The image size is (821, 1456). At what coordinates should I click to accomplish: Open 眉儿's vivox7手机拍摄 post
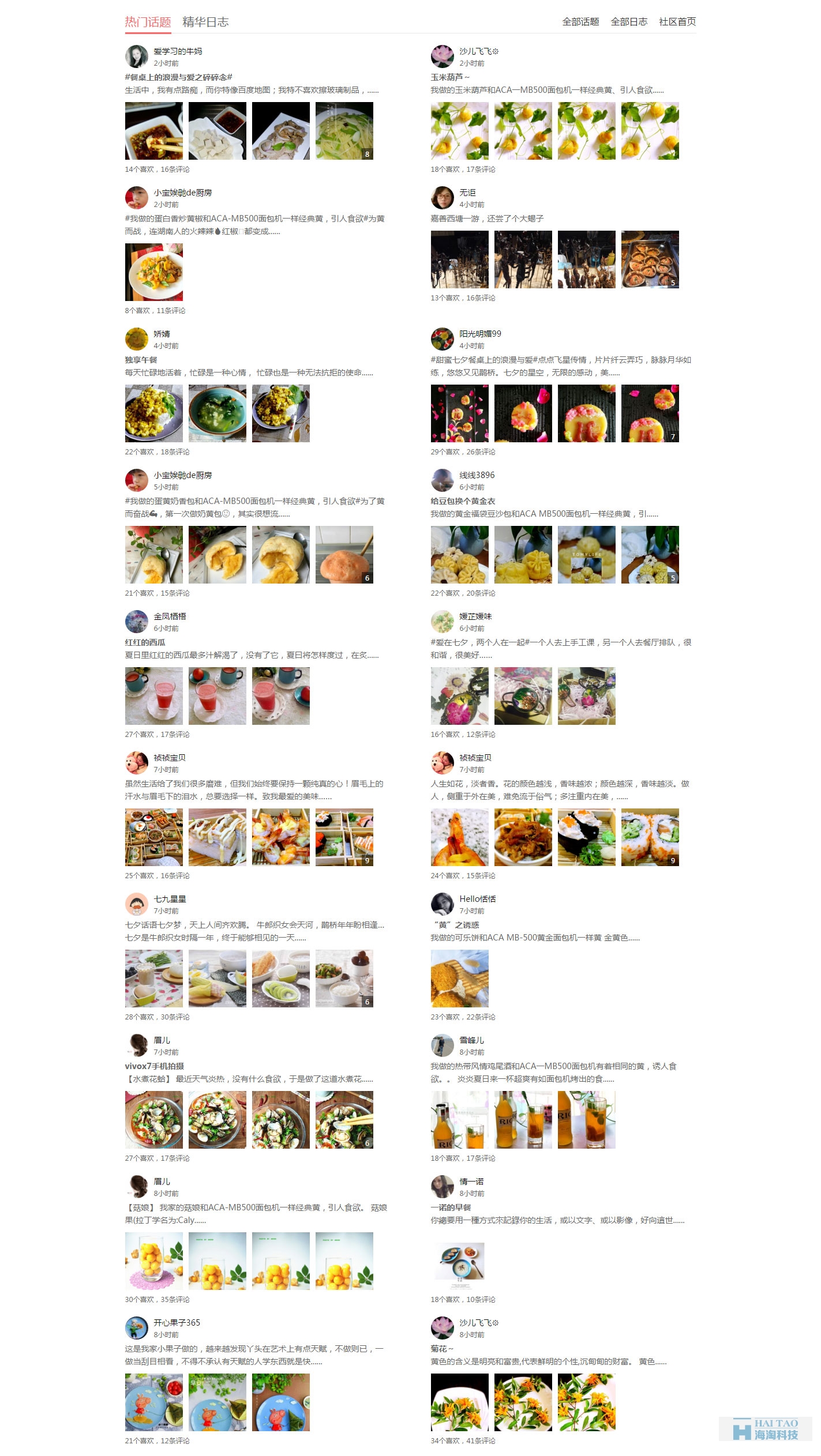pos(154,1066)
